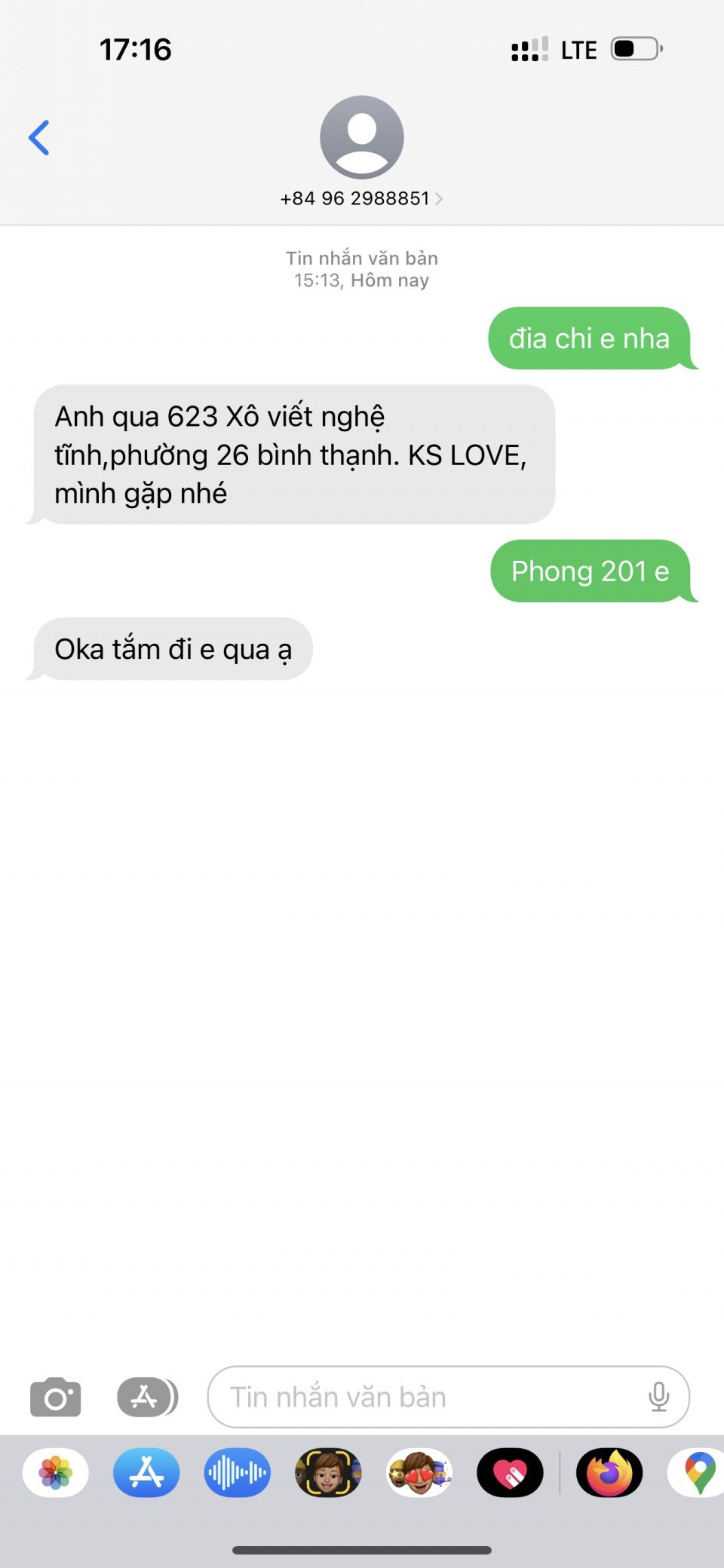Go back to the messages list
The height and width of the screenshot is (1568, 724).
(x=39, y=138)
